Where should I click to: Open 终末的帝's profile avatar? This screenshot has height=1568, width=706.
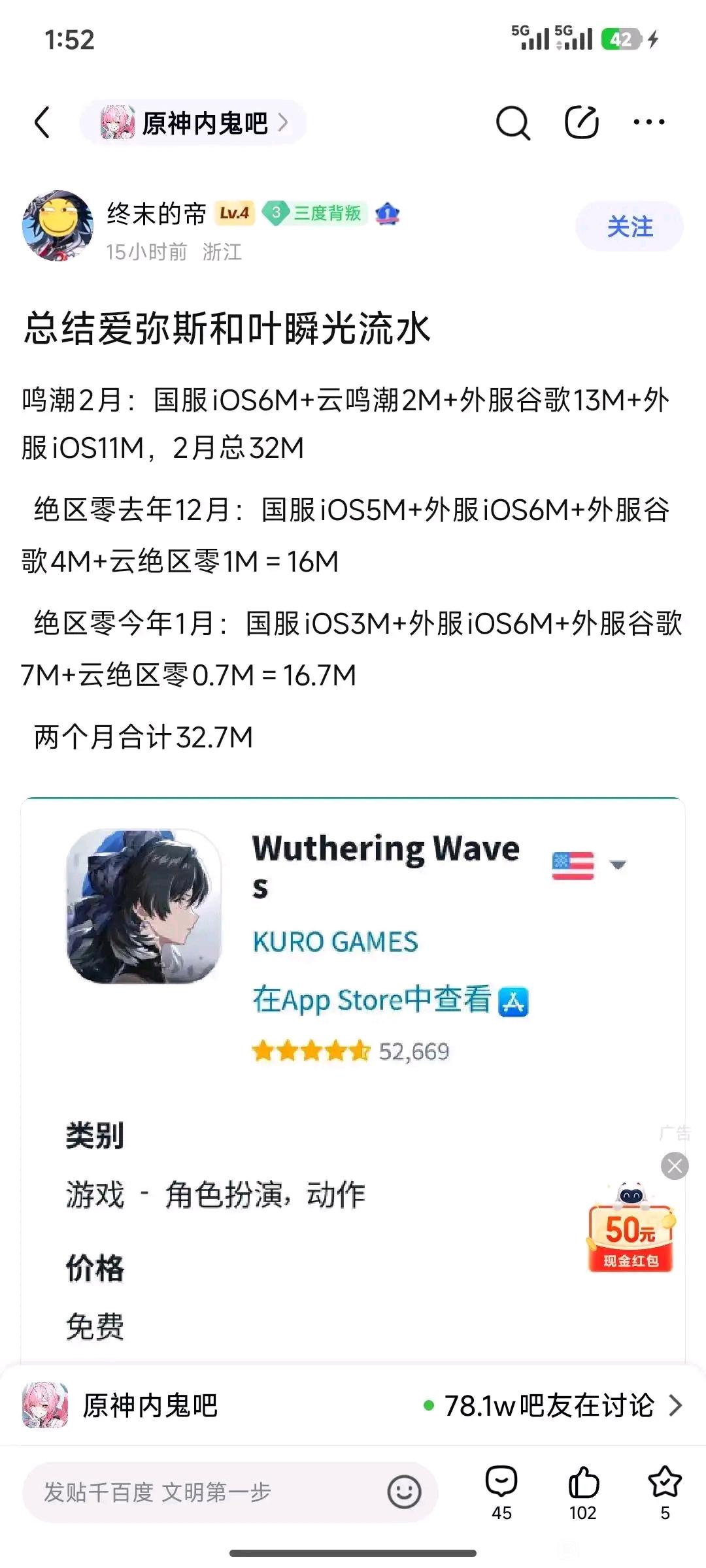pyautogui.click(x=58, y=226)
